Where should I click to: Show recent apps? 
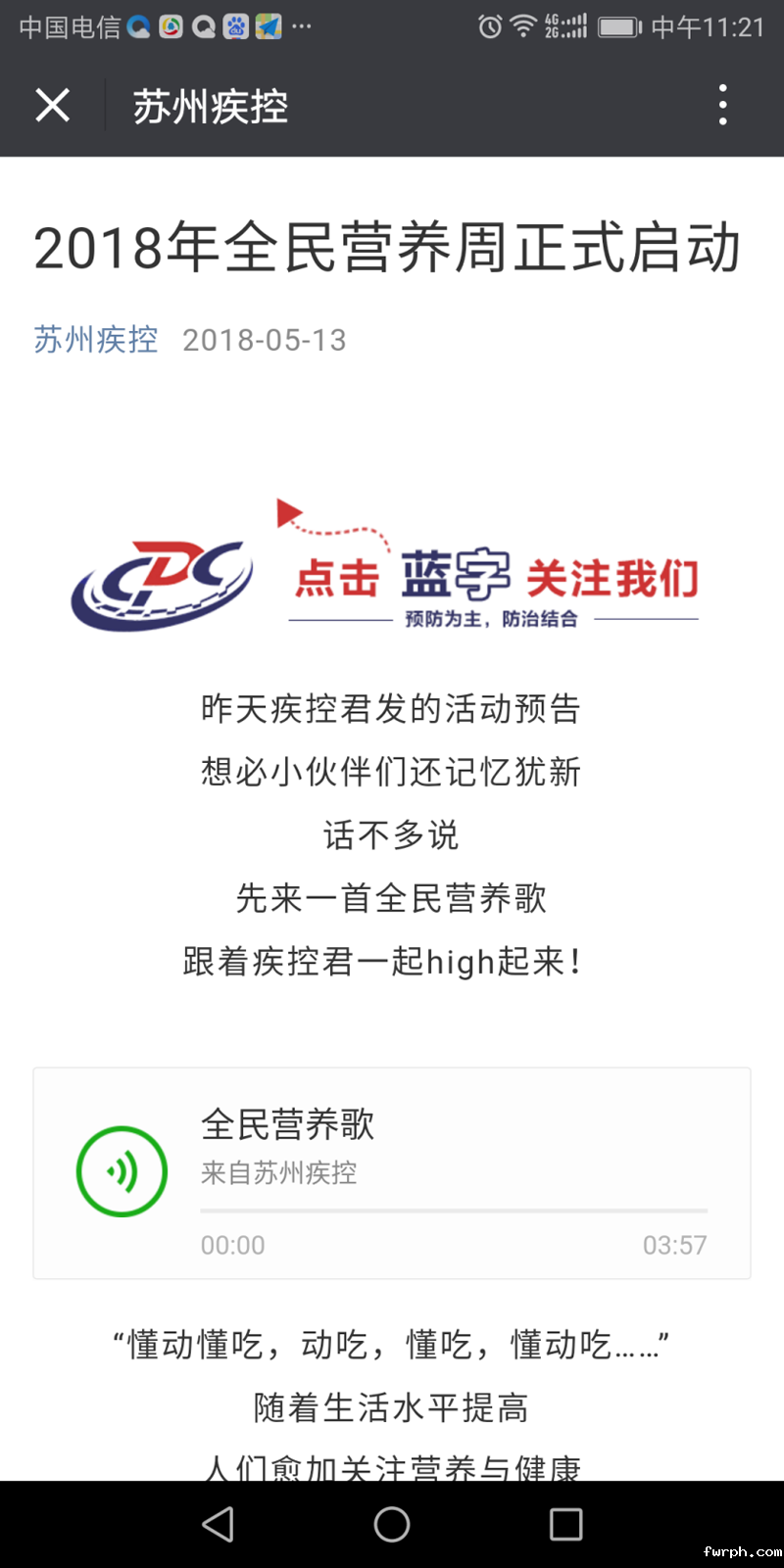tap(565, 1524)
